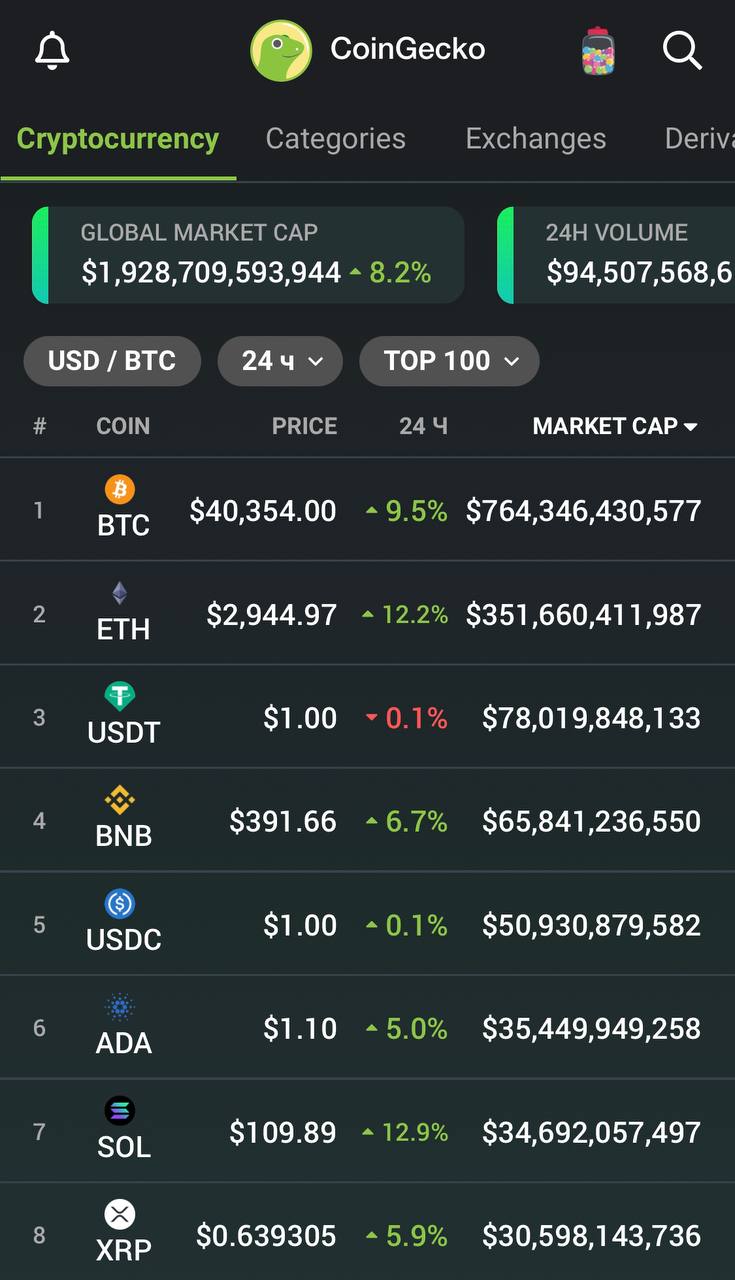
Task: Open the Global Market Cap card
Action: point(248,255)
